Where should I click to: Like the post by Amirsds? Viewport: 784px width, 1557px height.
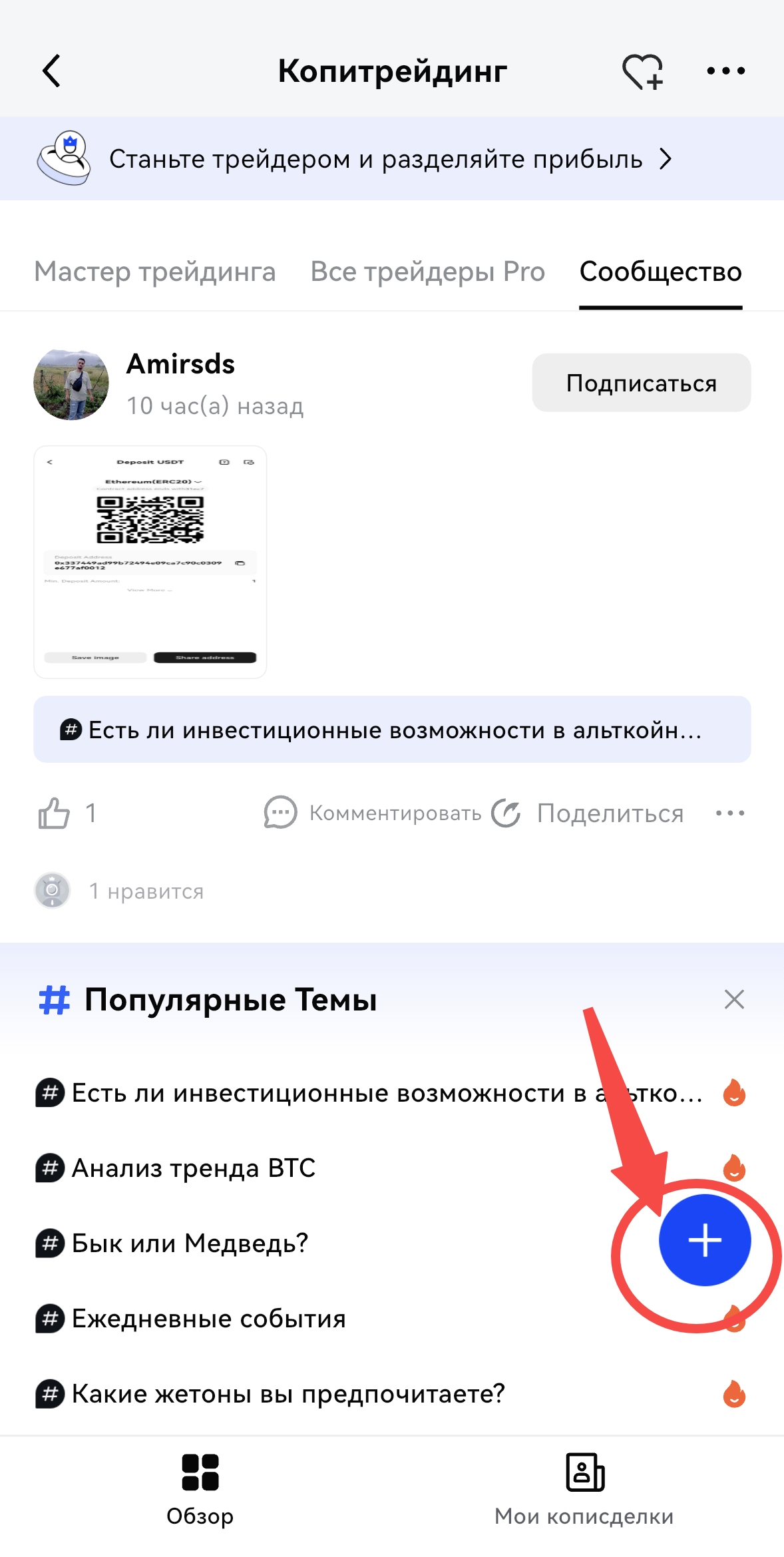(x=55, y=813)
